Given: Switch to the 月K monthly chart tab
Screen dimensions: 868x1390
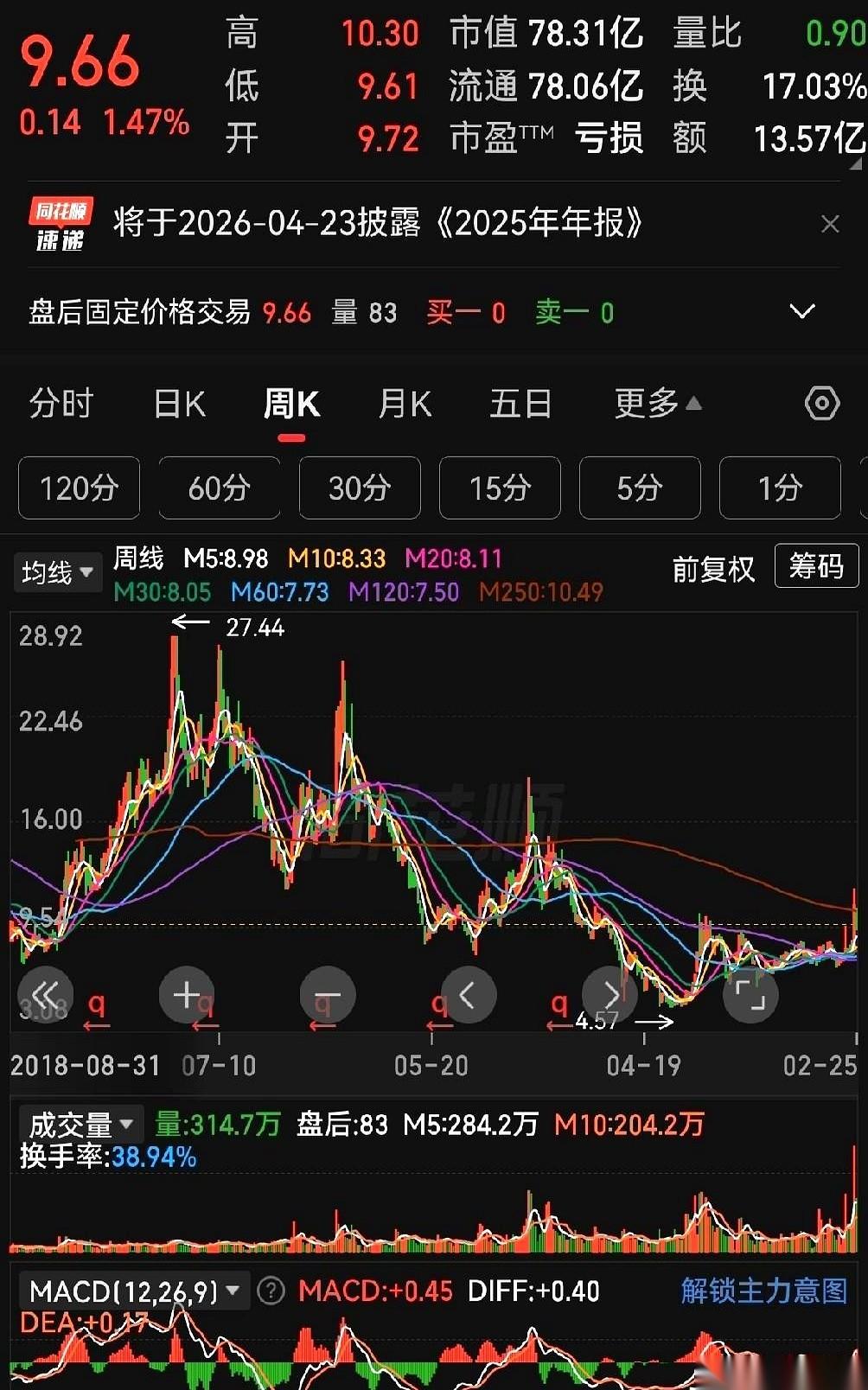Looking at the screenshot, I should [x=403, y=404].
